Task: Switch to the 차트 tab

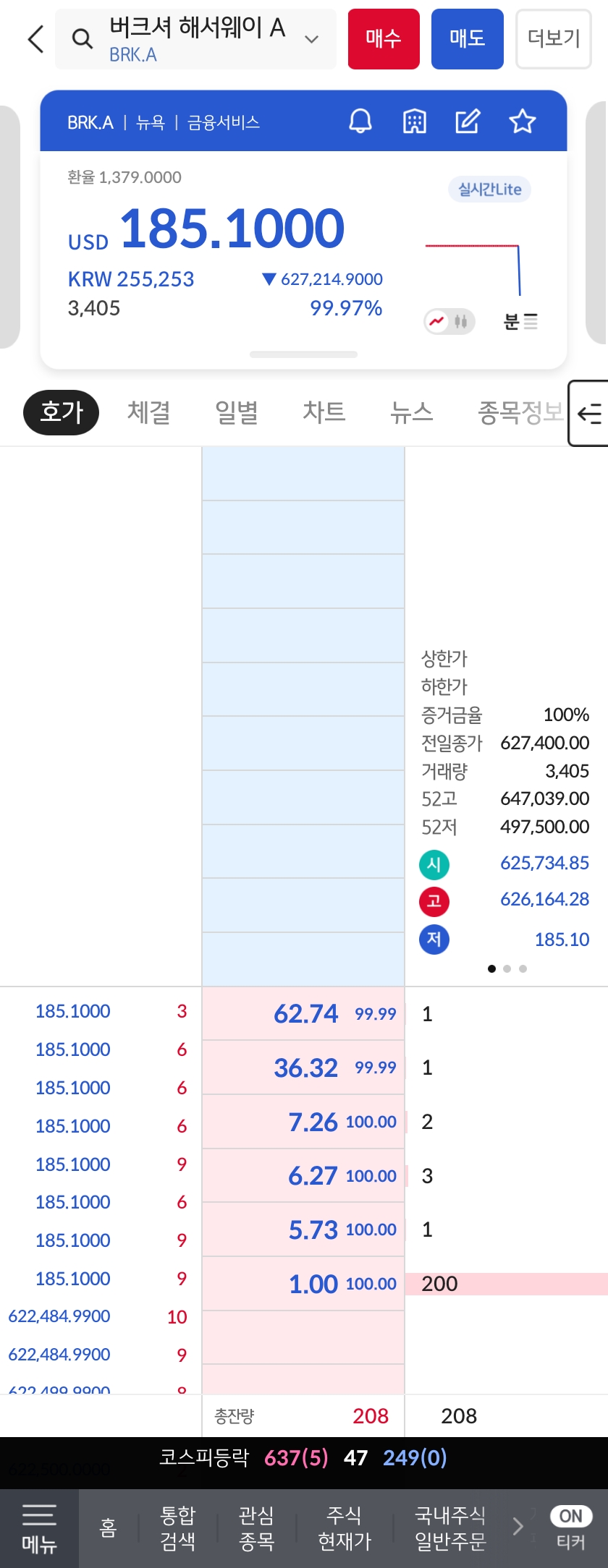Action: (x=324, y=412)
